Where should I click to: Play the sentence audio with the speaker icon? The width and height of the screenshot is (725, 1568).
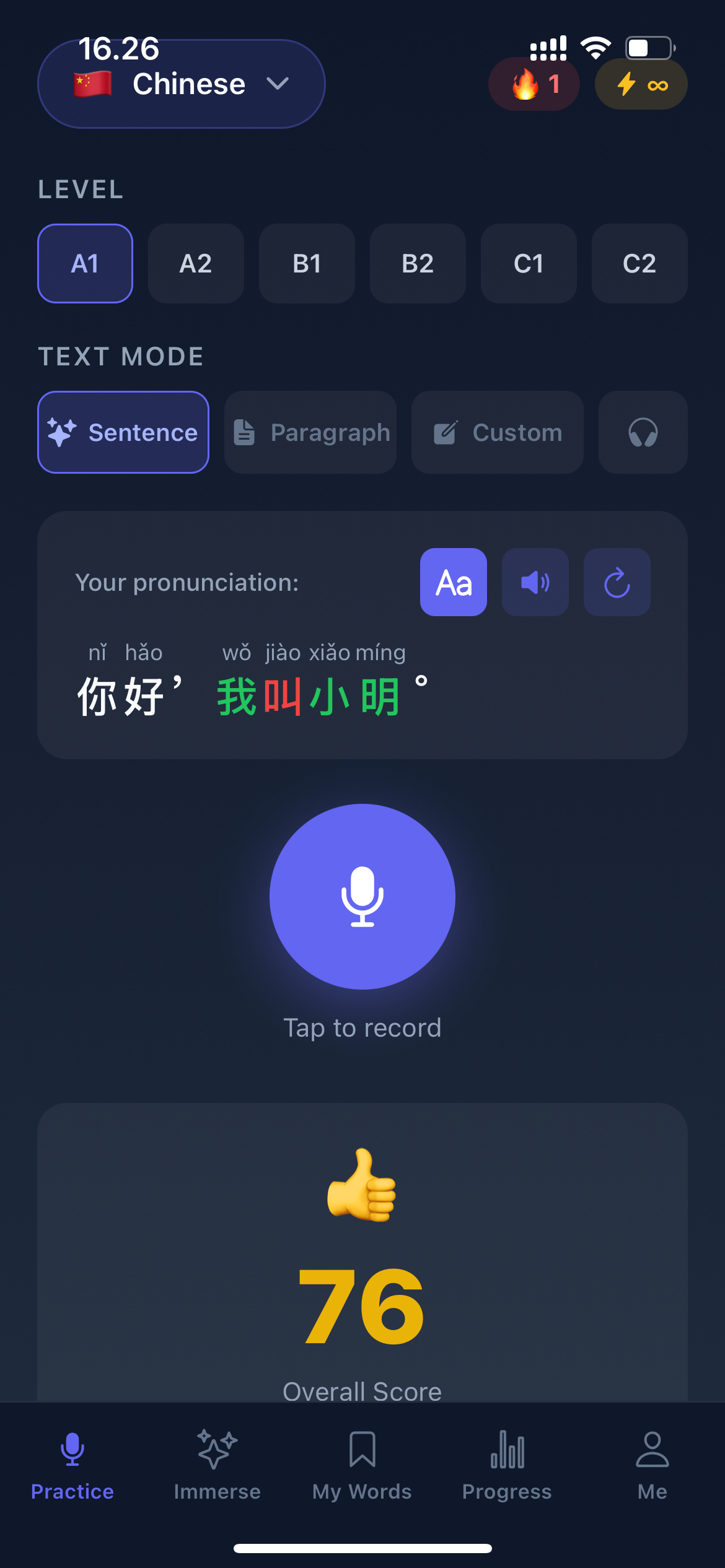tap(535, 582)
